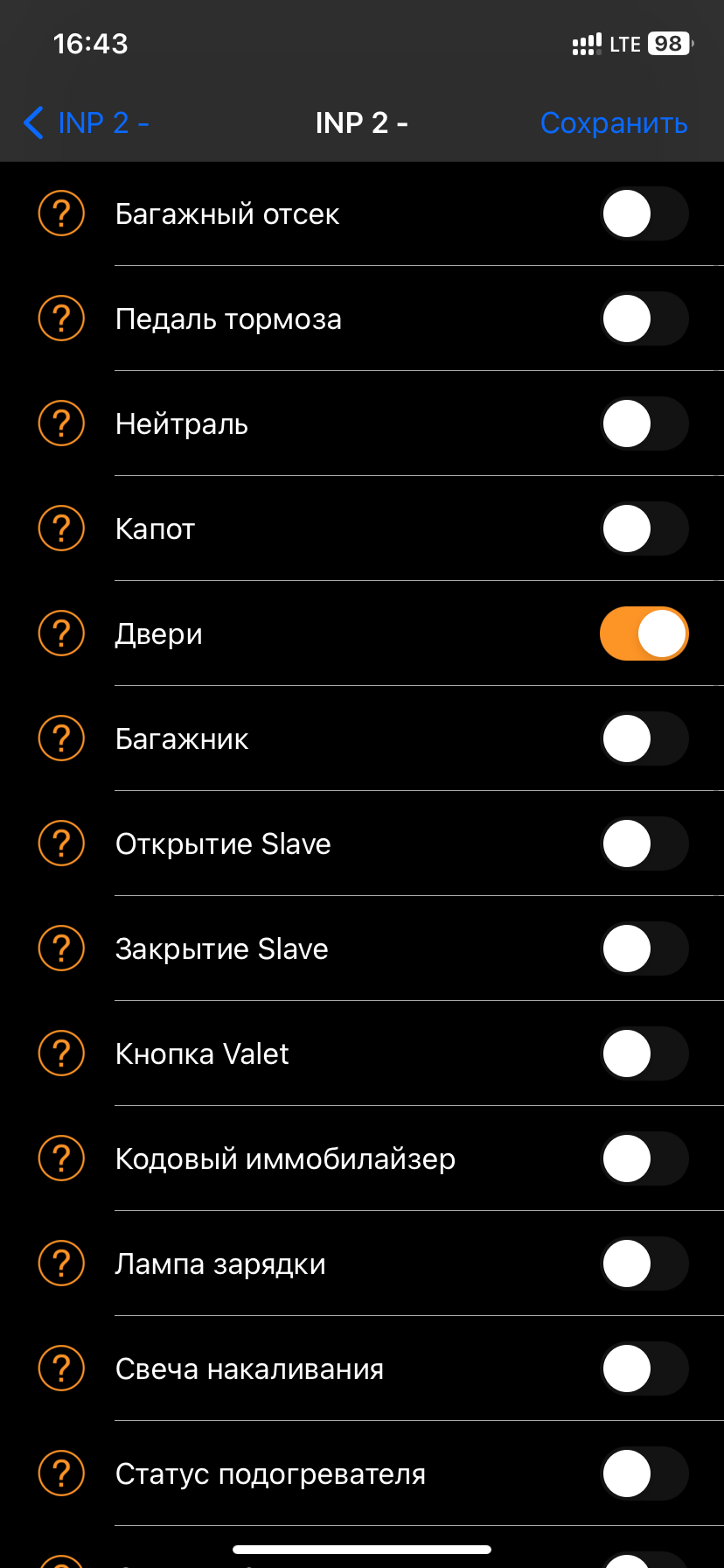The image size is (724, 1568).
Task: View the help for Кодовый иммобилайзер
Action: (61, 1158)
